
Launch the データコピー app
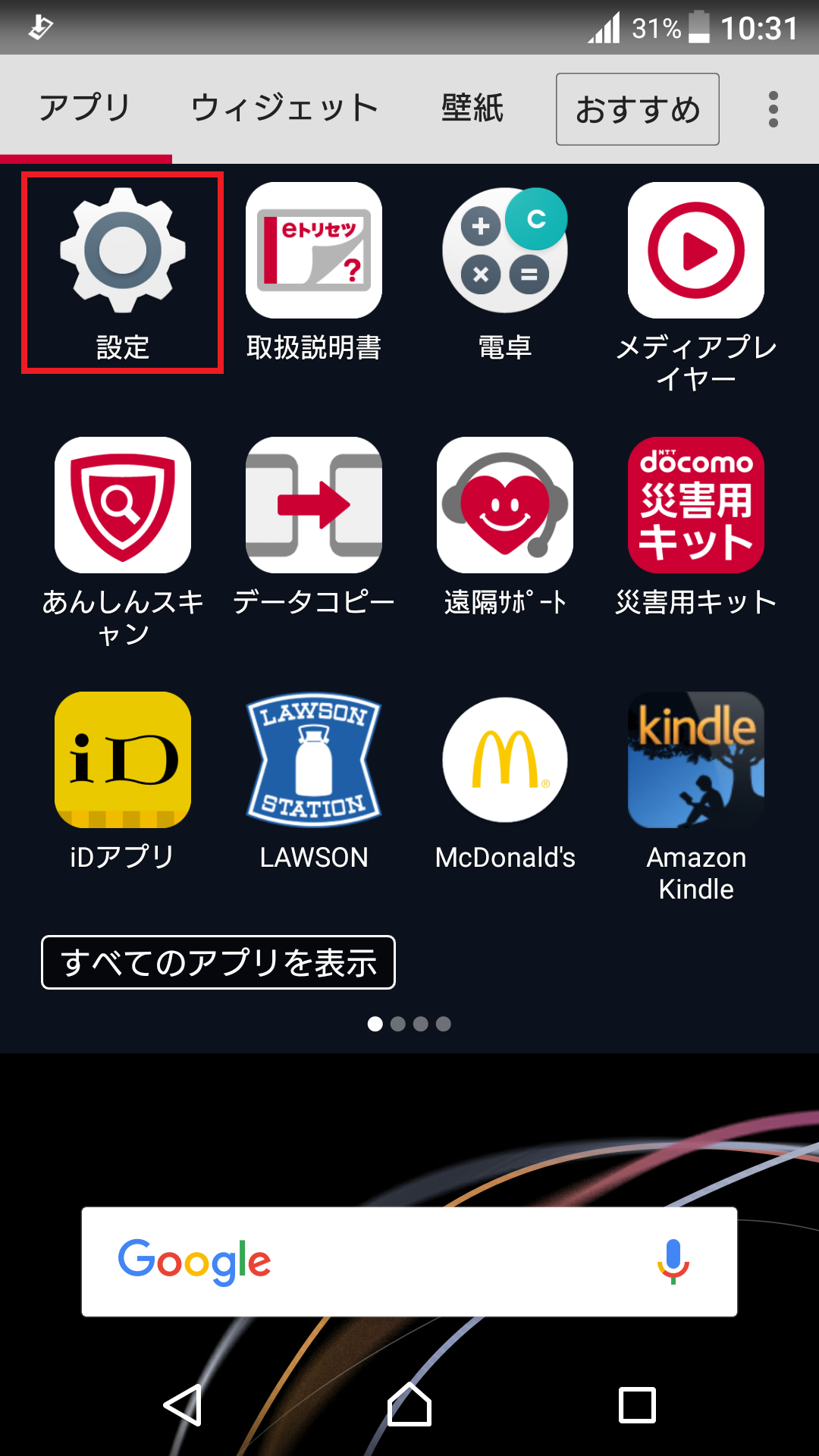[x=314, y=528]
